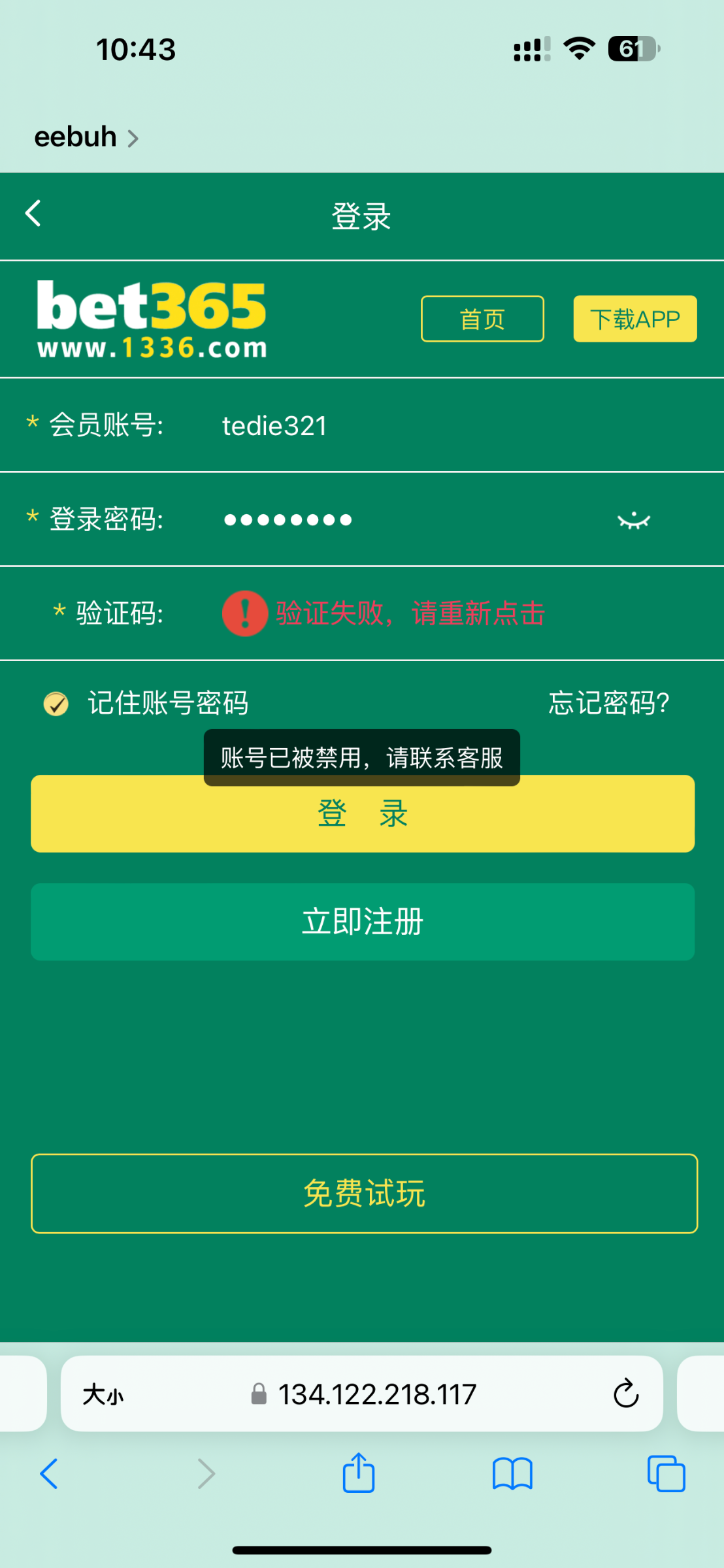Tap the 下载APP download button
724x1568 pixels.
635,319
